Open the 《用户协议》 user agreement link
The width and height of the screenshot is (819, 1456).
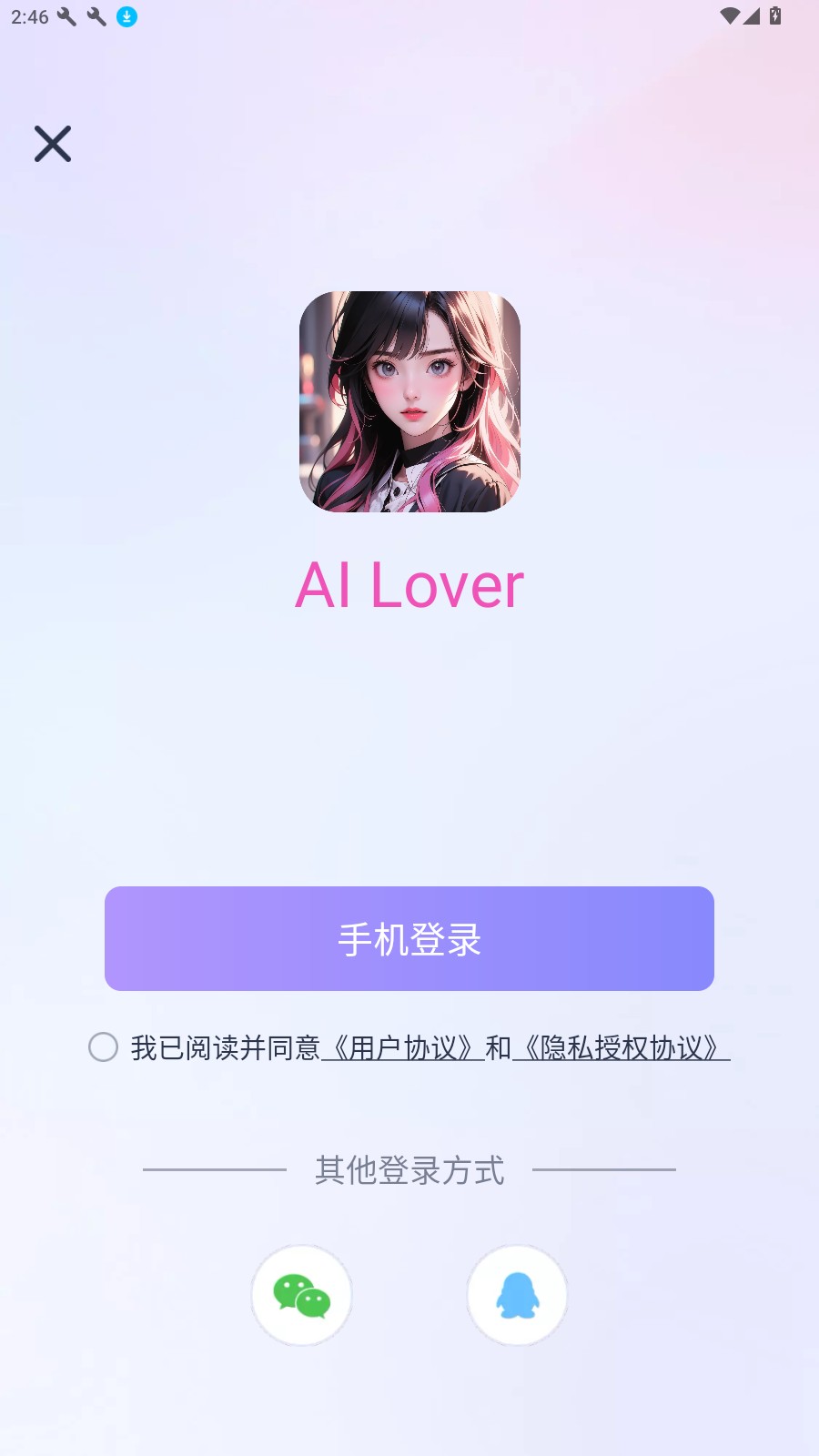tap(402, 1048)
